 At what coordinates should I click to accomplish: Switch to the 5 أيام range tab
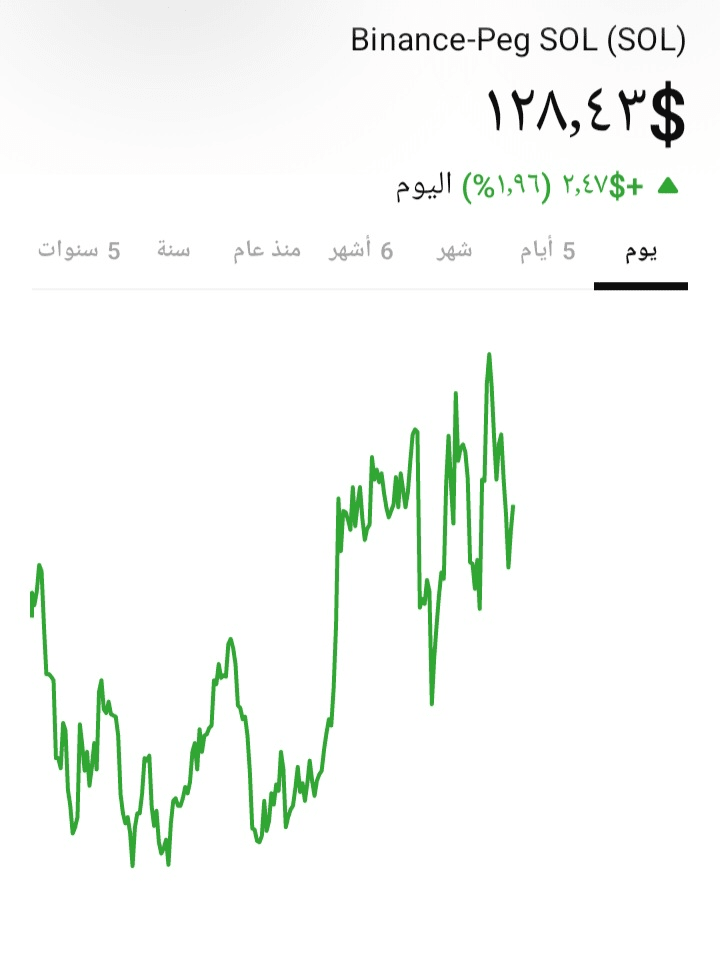(547, 251)
